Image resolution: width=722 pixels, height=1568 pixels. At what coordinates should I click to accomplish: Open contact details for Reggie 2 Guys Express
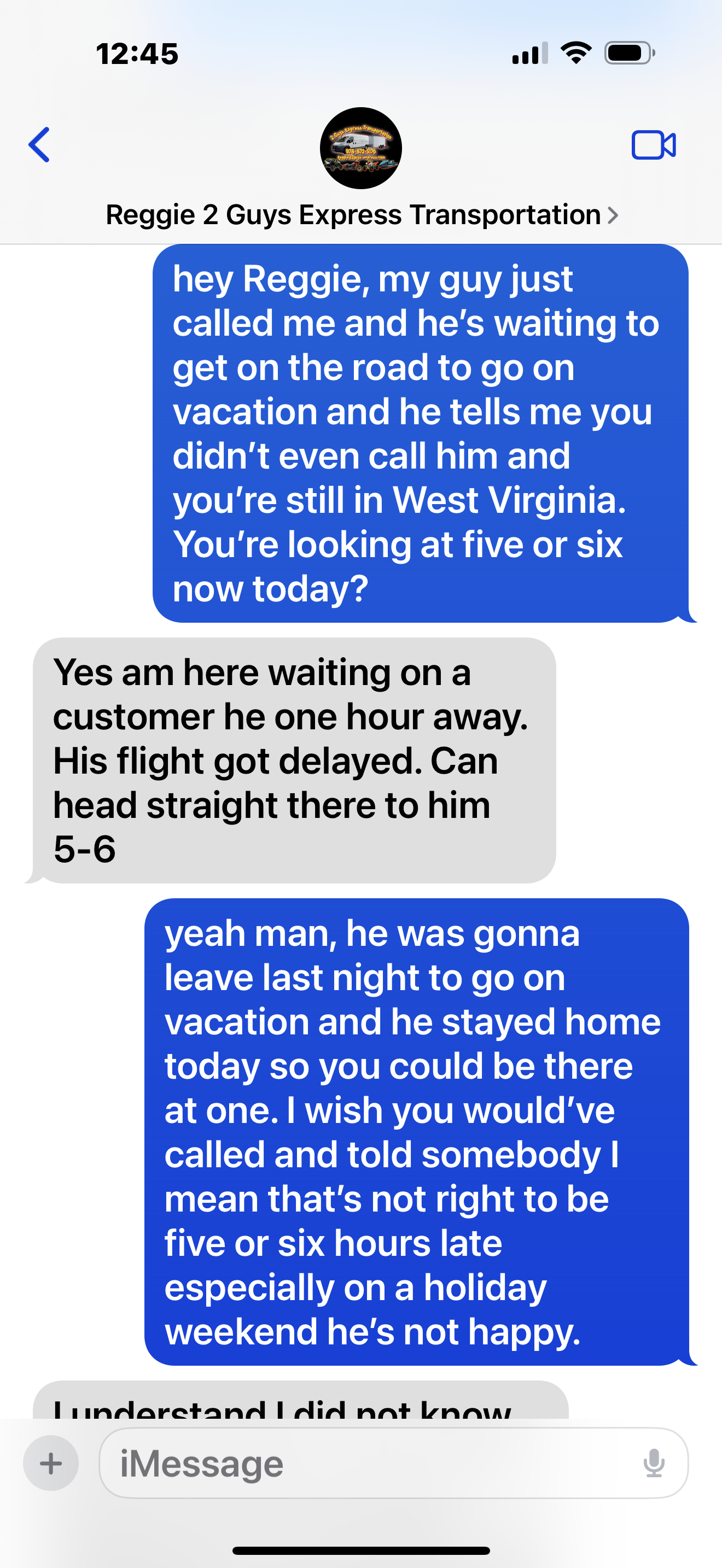point(362,215)
